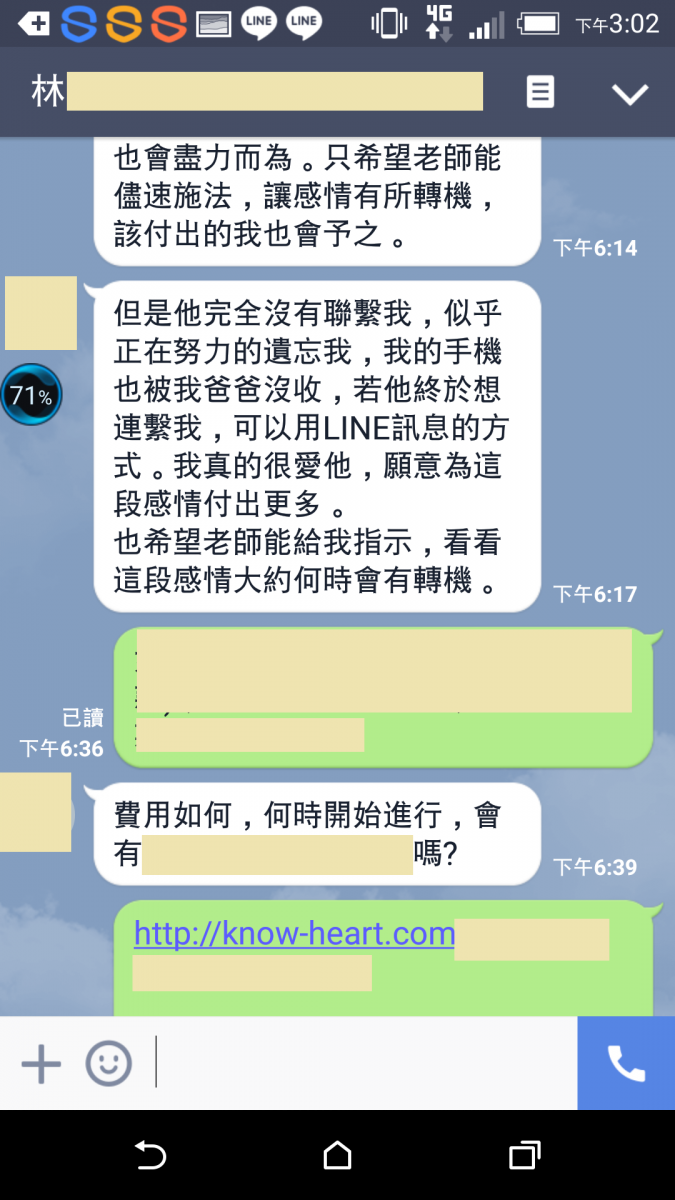The height and width of the screenshot is (1200, 675).
Task: Open the know-heart.com link
Action: click(294, 934)
